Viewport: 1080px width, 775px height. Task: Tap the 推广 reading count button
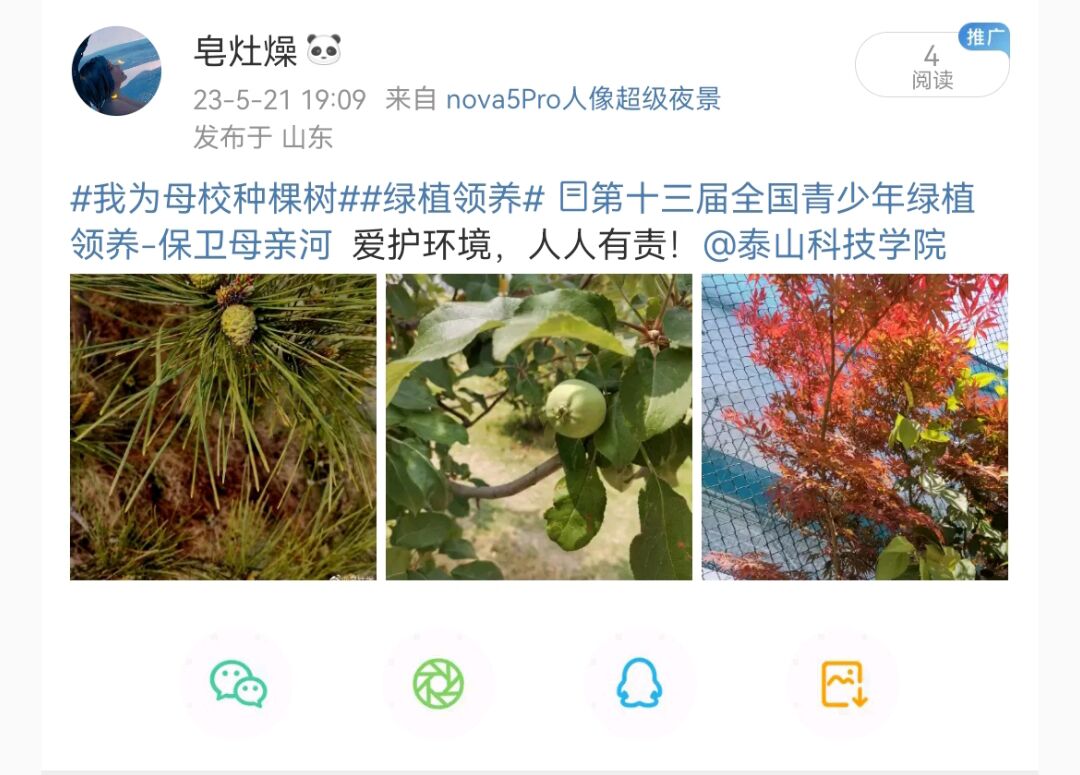931,66
